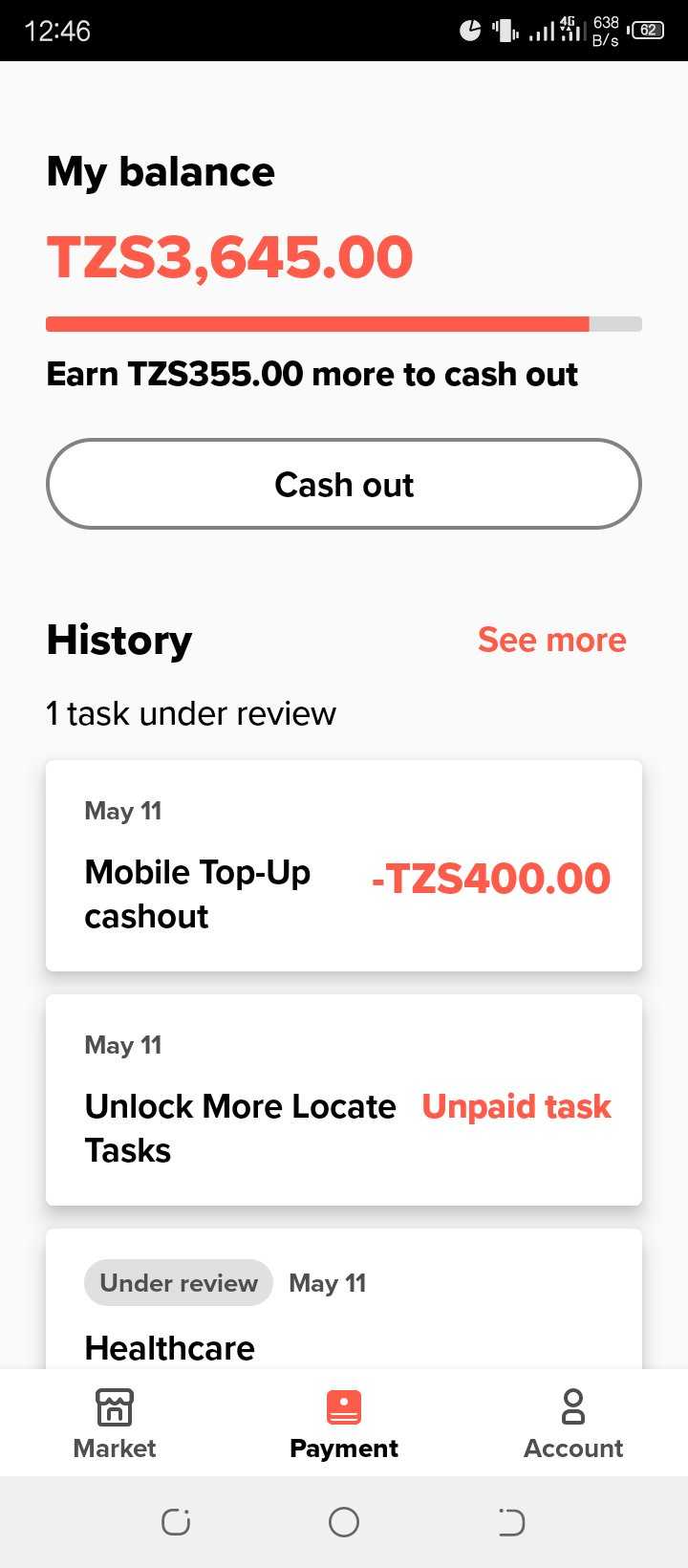Viewport: 688px width, 1568px height.
Task: Select the Payment tab
Action: pos(344,1423)
